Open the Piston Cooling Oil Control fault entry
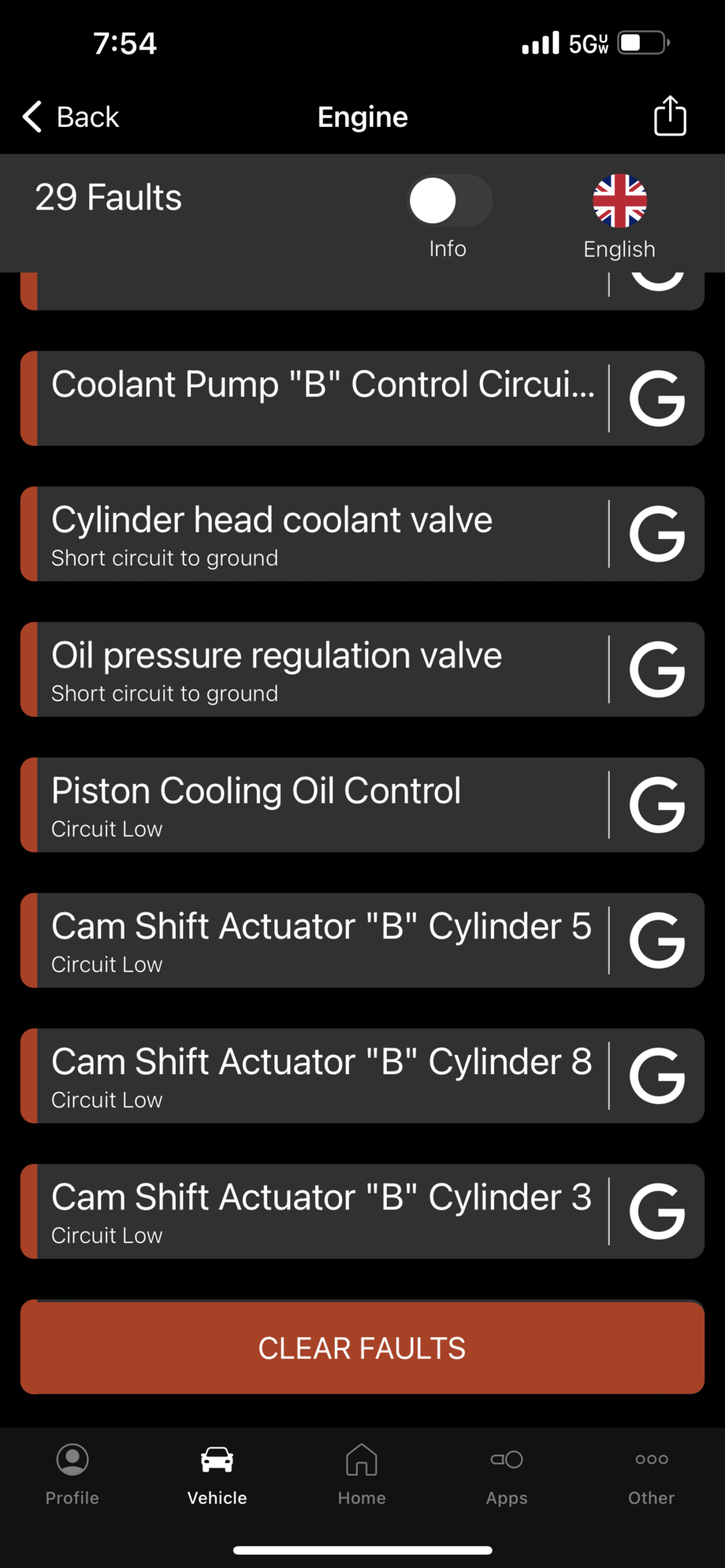Viewport: 725px width, 1568px height. click(x=315, y=804)
